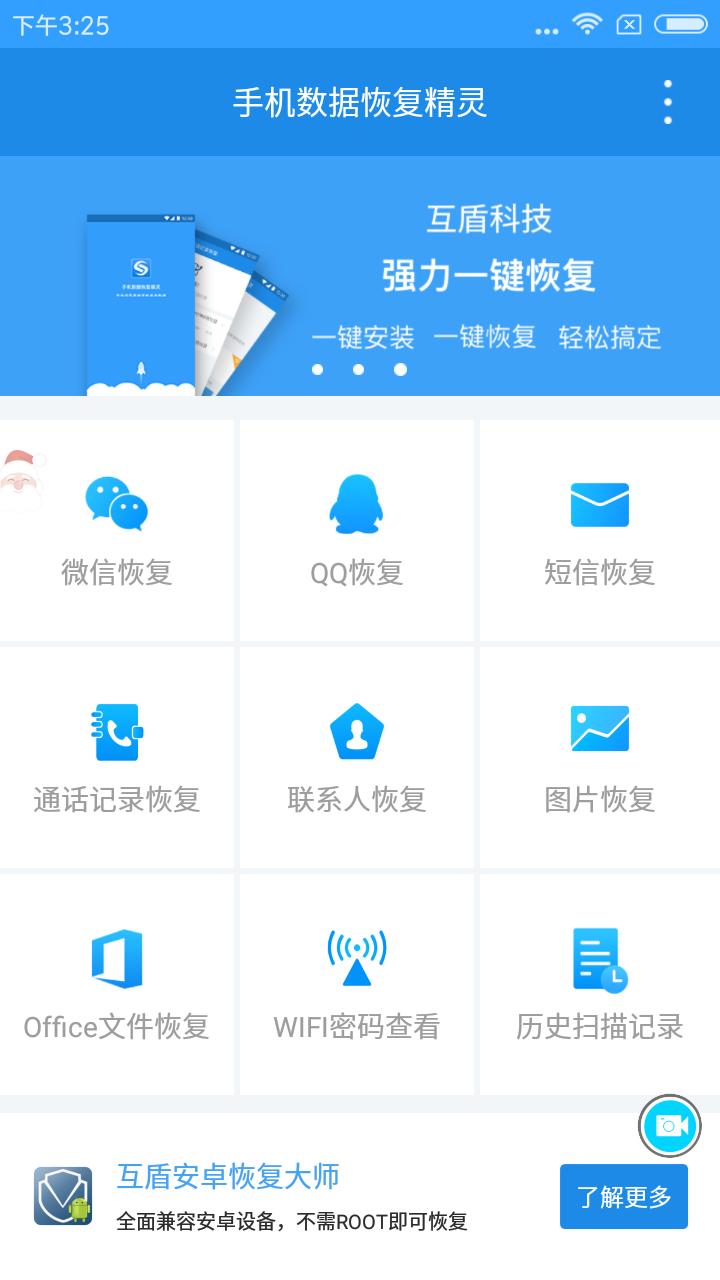Open the overflow menu via three dots

(x=668, y=102)
